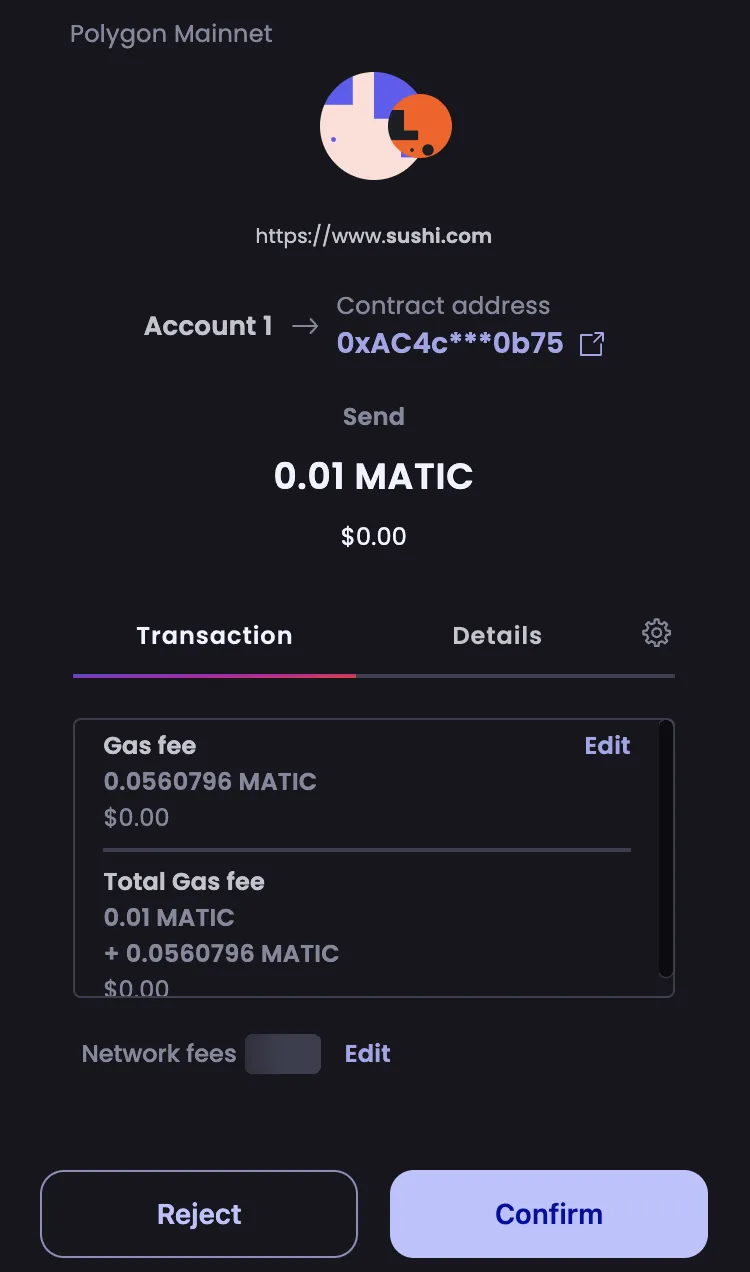Switch to the Transaction tab
750x1272 pixels.
214,635
